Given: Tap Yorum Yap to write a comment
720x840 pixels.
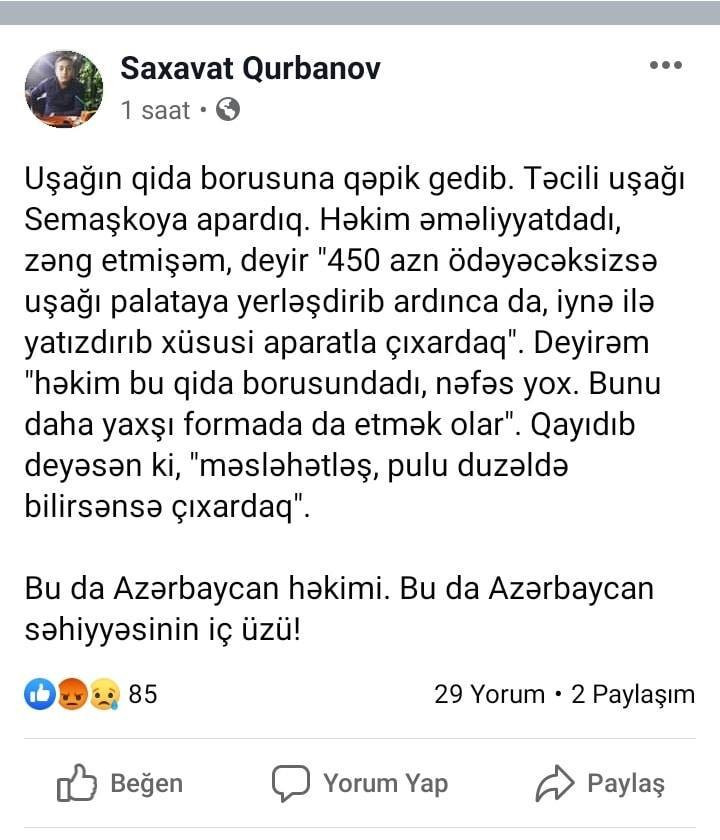Looking at the screenshot, I should (x=360, y=783).
